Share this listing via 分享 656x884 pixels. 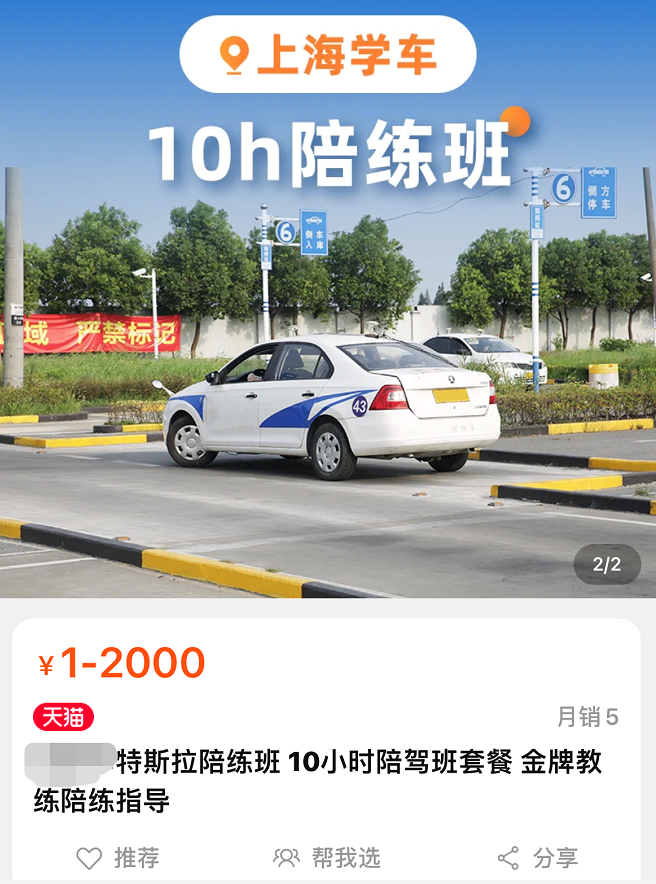(537, 858)
